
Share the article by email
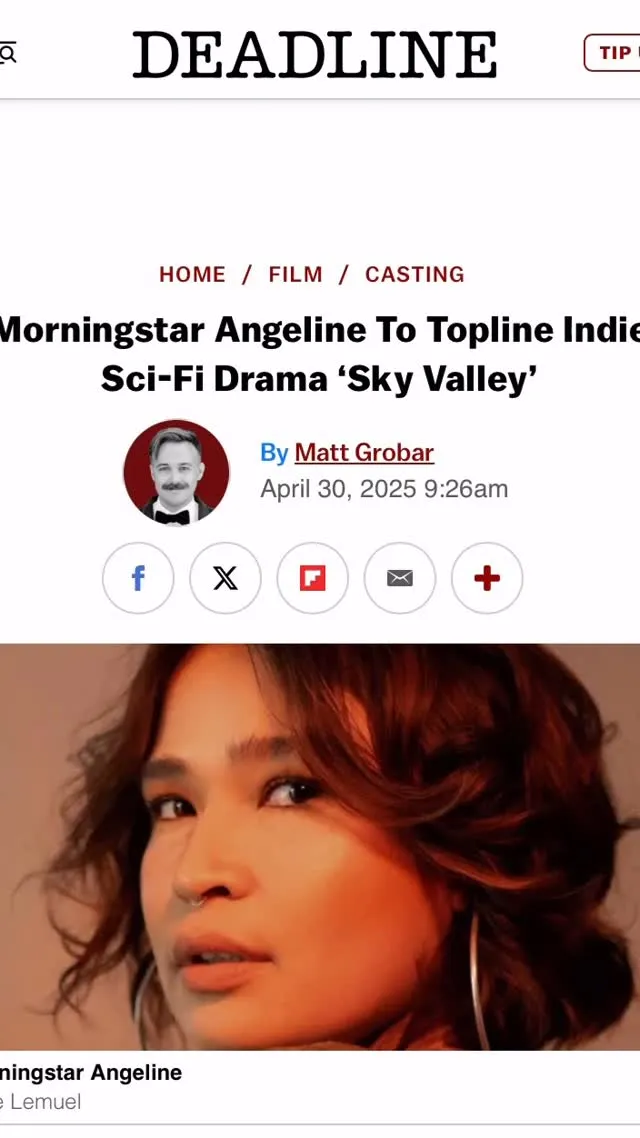tap(400, 578)
